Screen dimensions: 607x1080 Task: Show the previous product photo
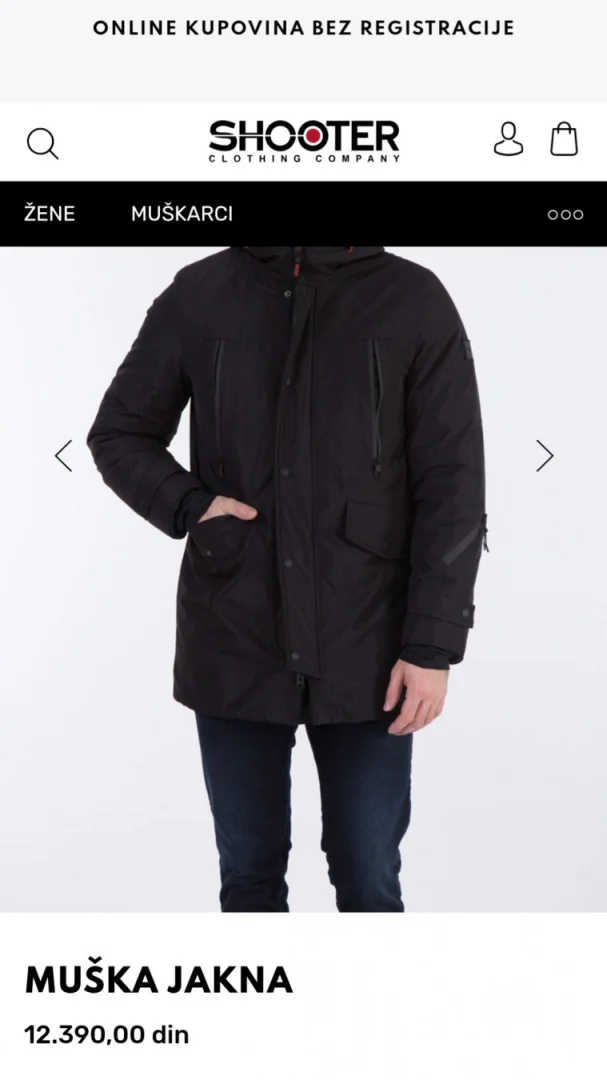point(63,456)
